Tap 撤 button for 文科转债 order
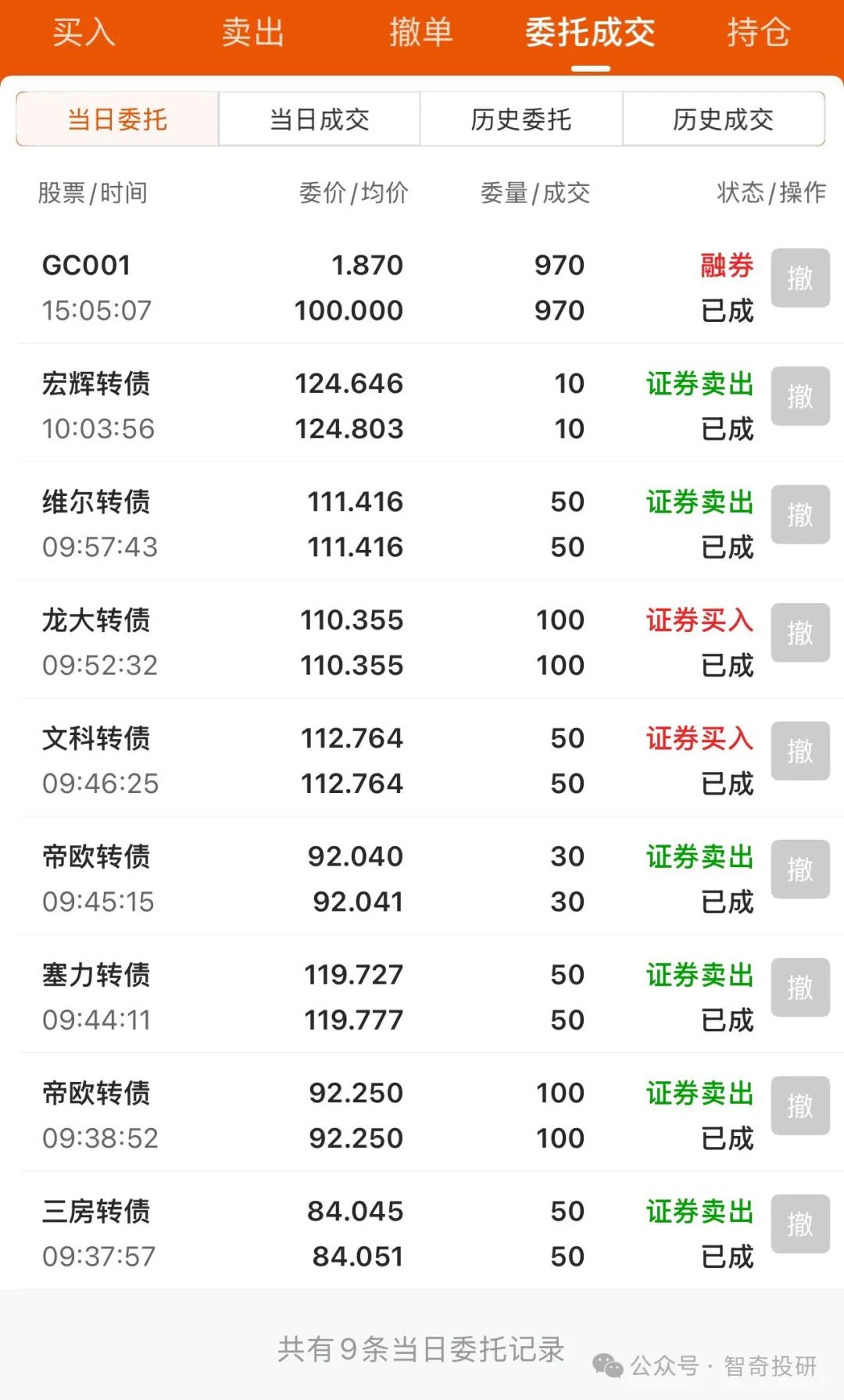This screenshot has height=1400, width=844. click(799, 751)
